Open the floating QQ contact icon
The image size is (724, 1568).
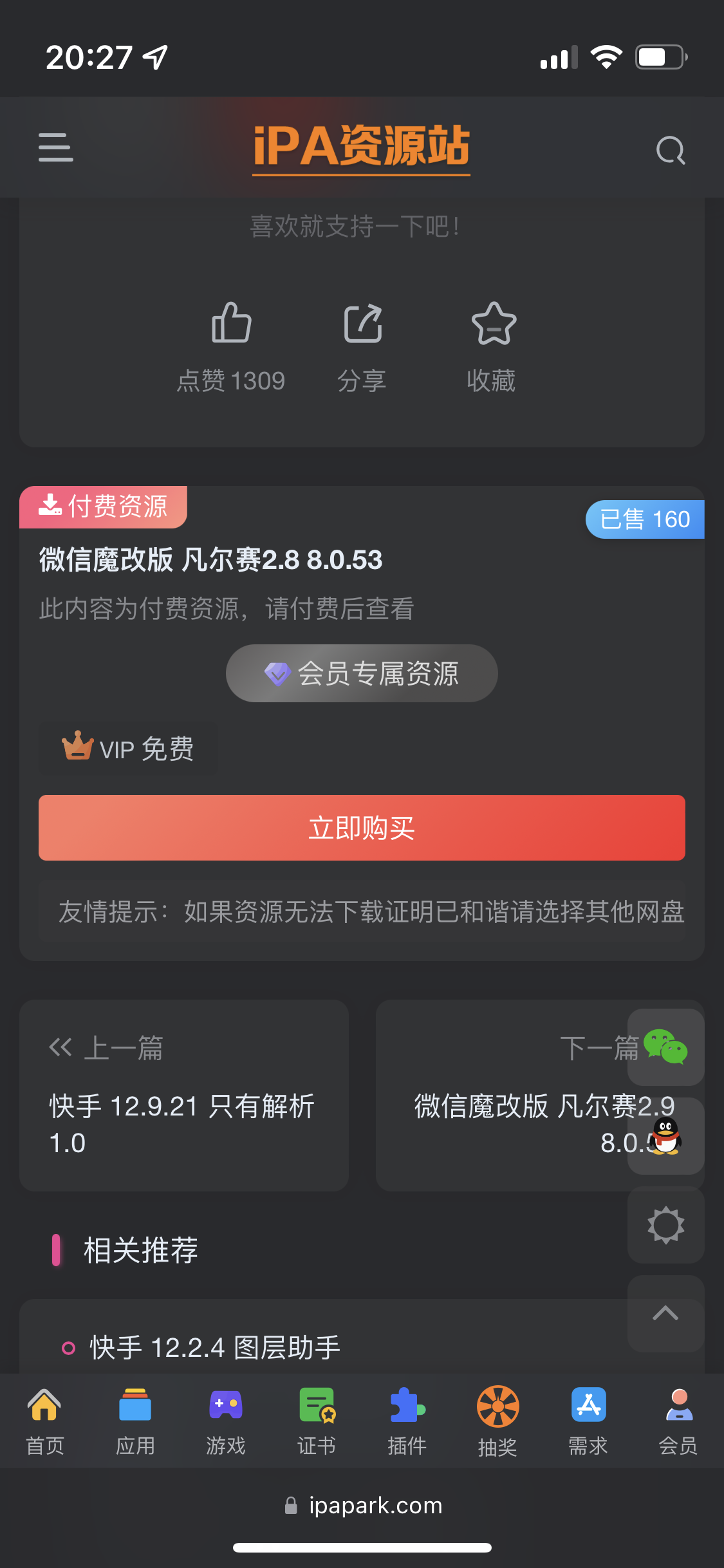665,1136
